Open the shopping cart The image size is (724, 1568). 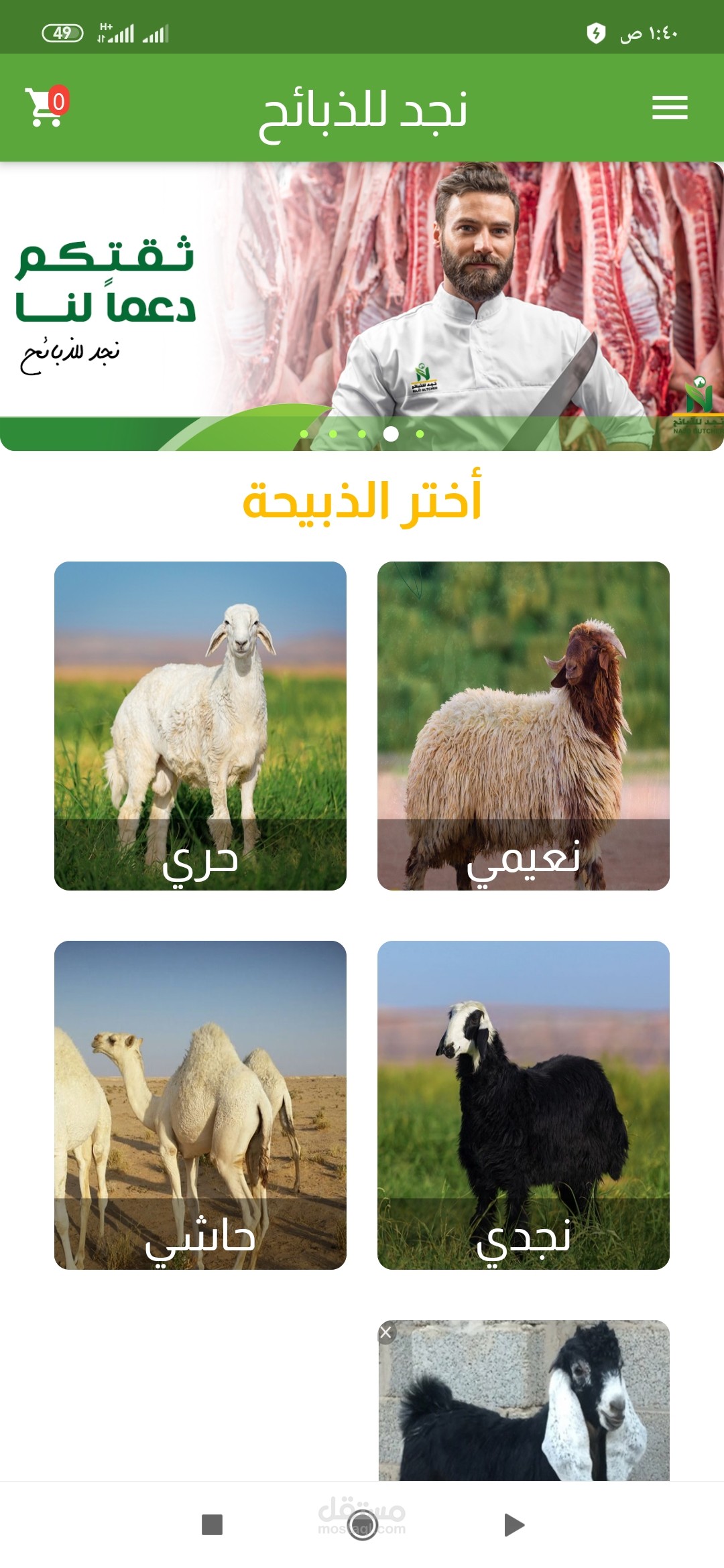point(40,109)
